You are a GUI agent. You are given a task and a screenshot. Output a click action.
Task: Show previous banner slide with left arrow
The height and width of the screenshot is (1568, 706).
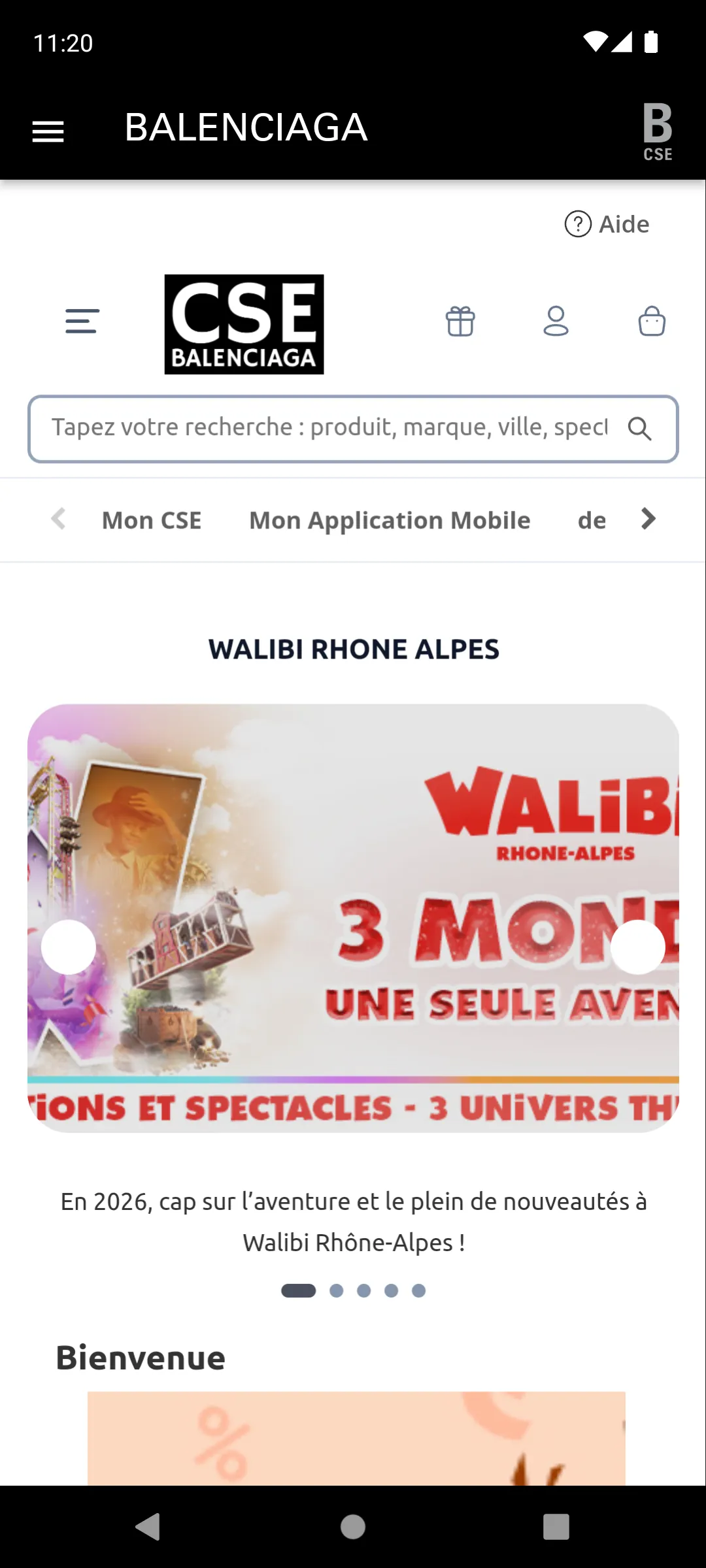click(69, 947)
